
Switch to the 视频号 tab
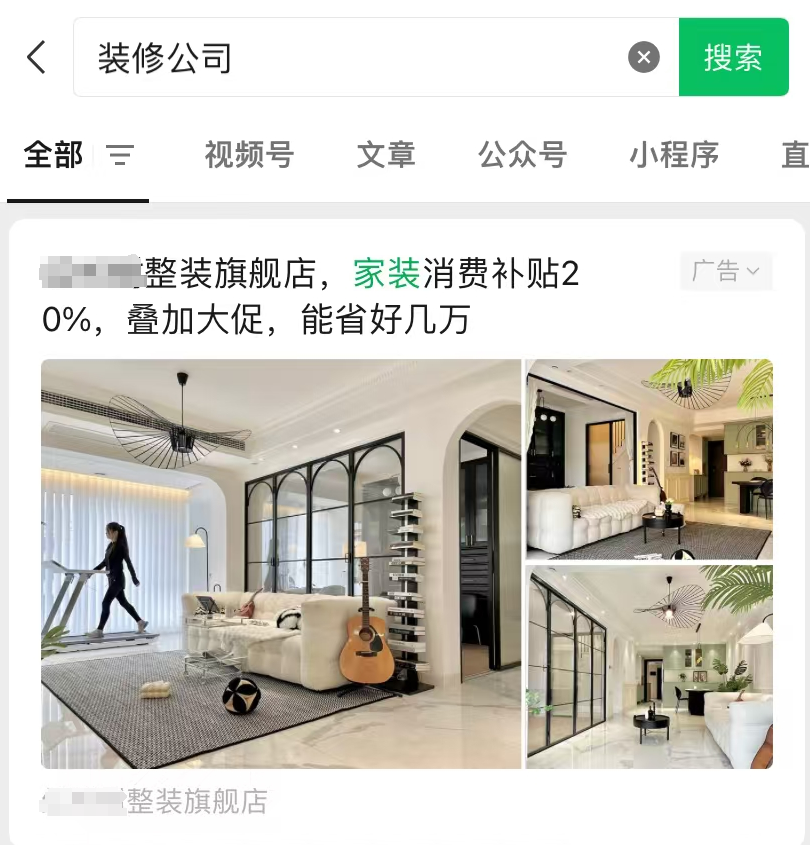[249, 155]
